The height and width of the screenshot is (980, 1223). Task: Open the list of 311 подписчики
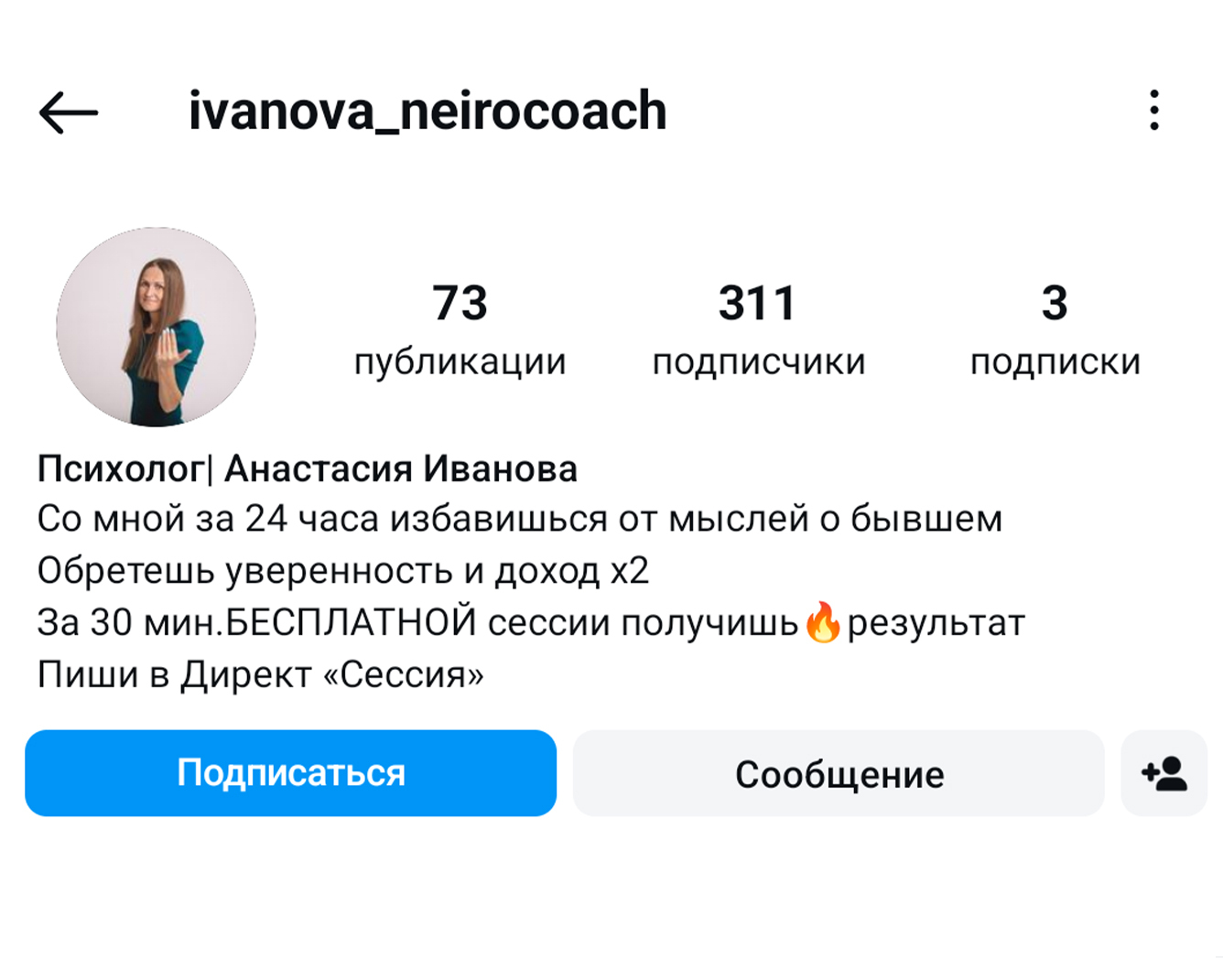coord(758,329)
